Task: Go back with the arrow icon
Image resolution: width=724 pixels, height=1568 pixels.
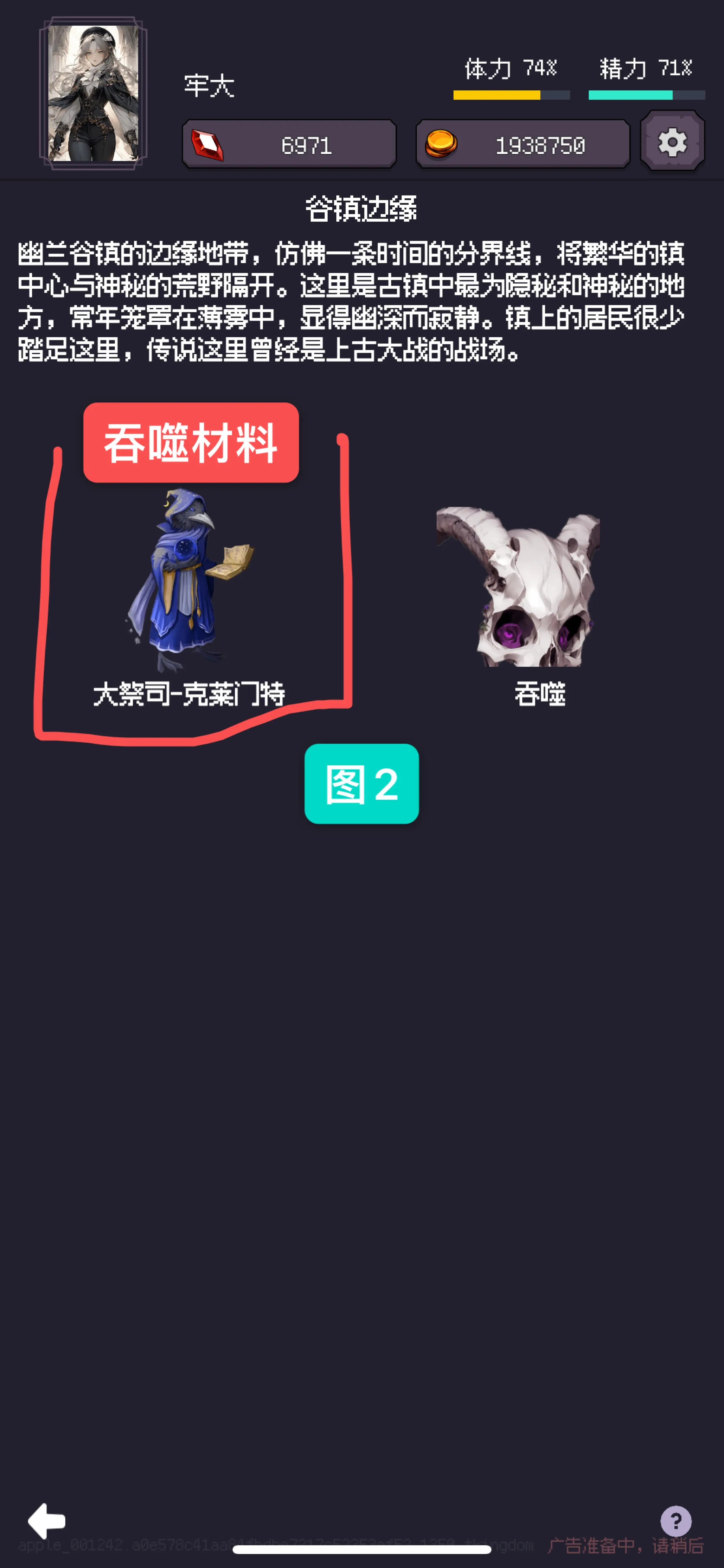Action: pyautogui.click(x=47, y=1520)
